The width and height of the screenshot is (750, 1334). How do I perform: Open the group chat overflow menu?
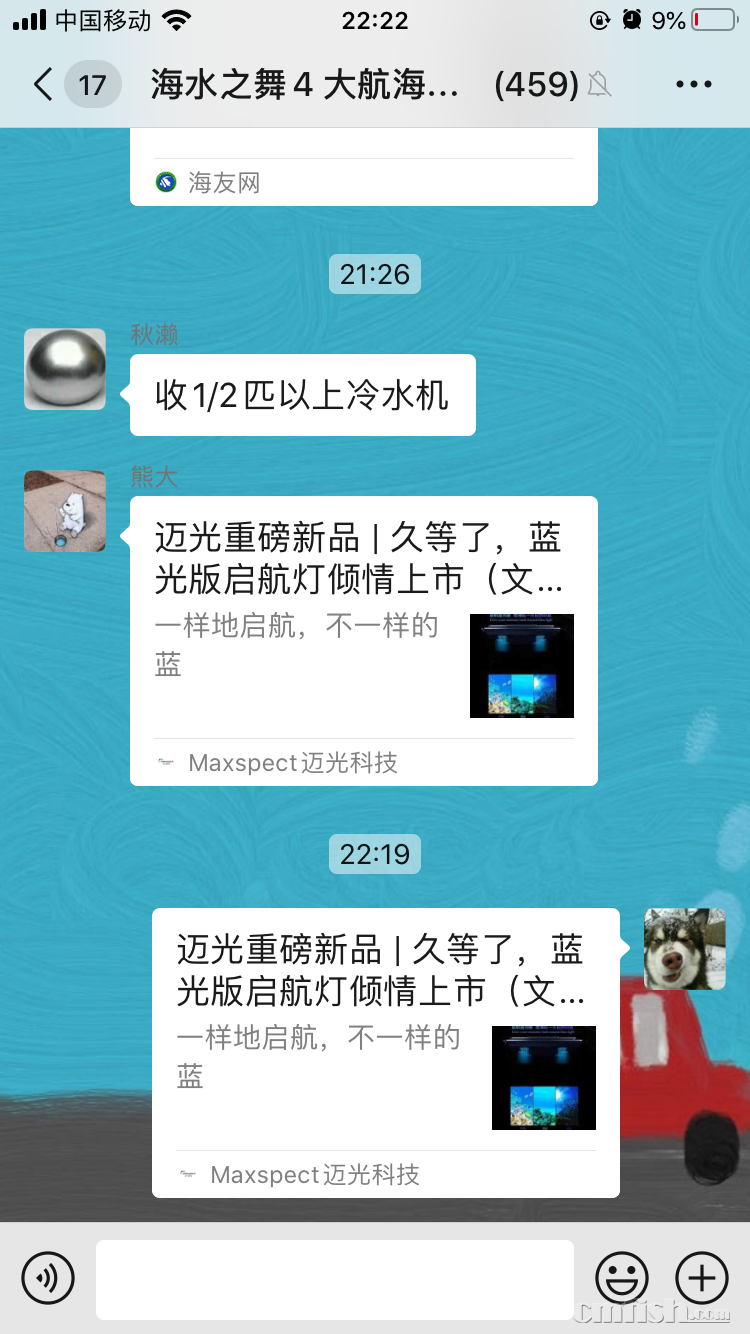pyautogui.click(x=693, y=85)
